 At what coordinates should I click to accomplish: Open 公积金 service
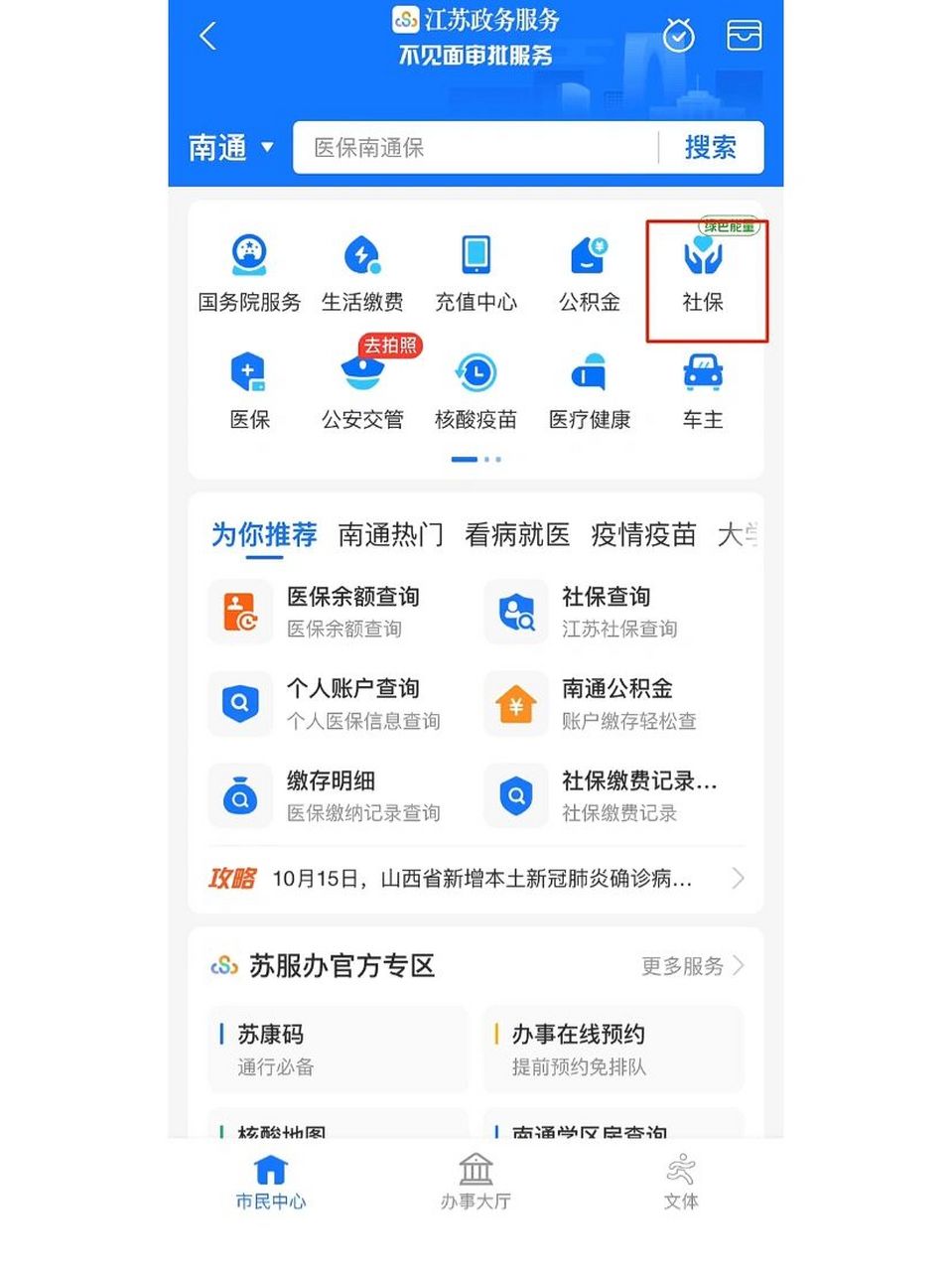589,275
